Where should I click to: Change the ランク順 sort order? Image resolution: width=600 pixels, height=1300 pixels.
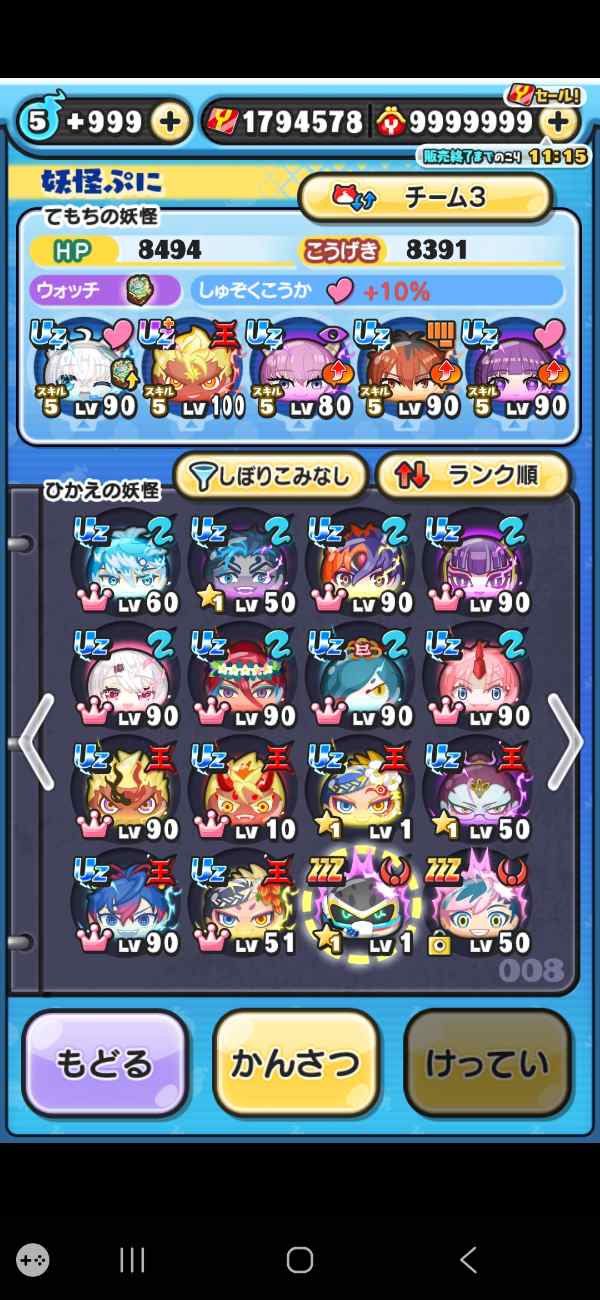473,476
